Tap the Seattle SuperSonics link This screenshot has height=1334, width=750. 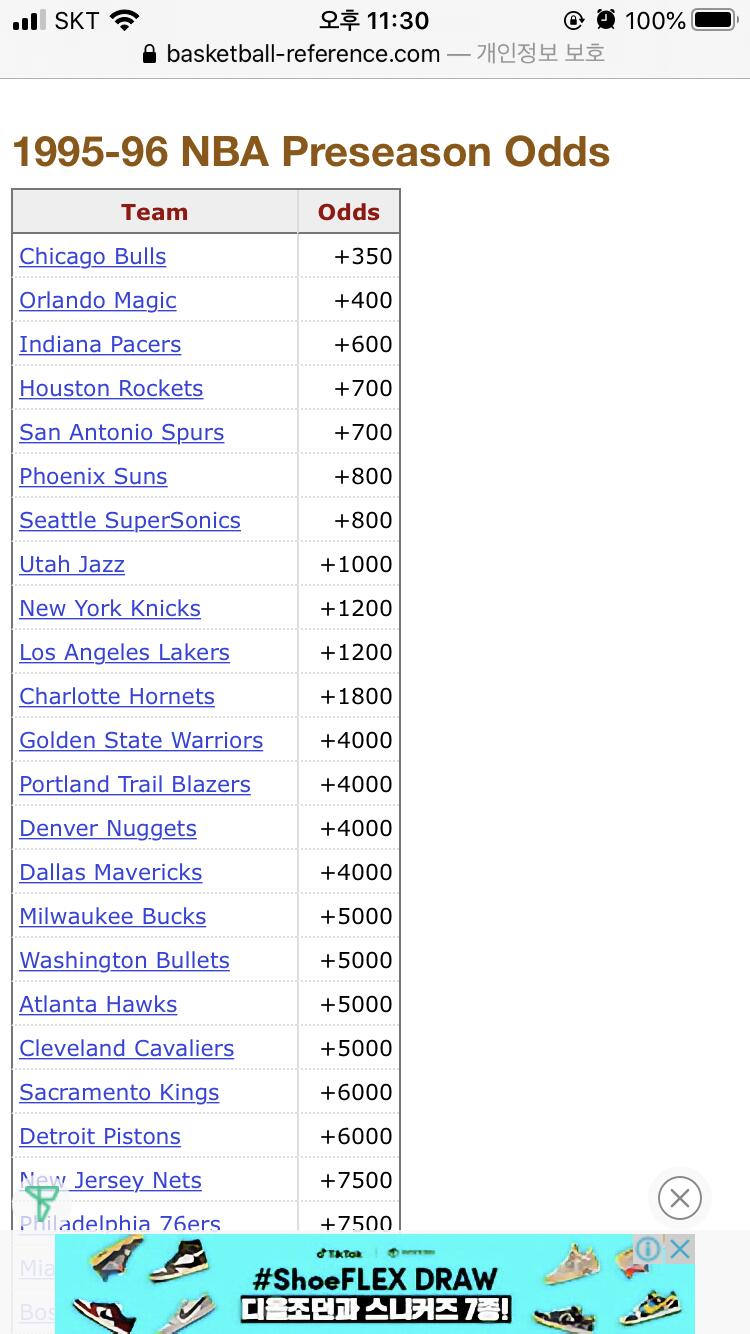click(x=130, y=520)
